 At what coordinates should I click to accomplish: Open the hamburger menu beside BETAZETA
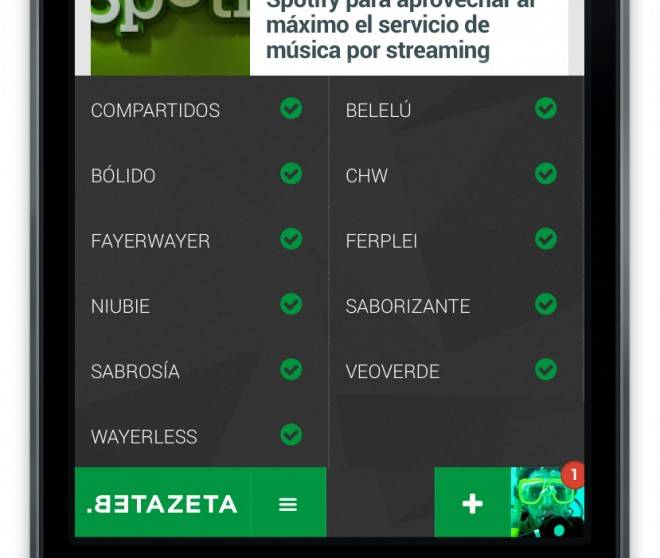(288, 504)
